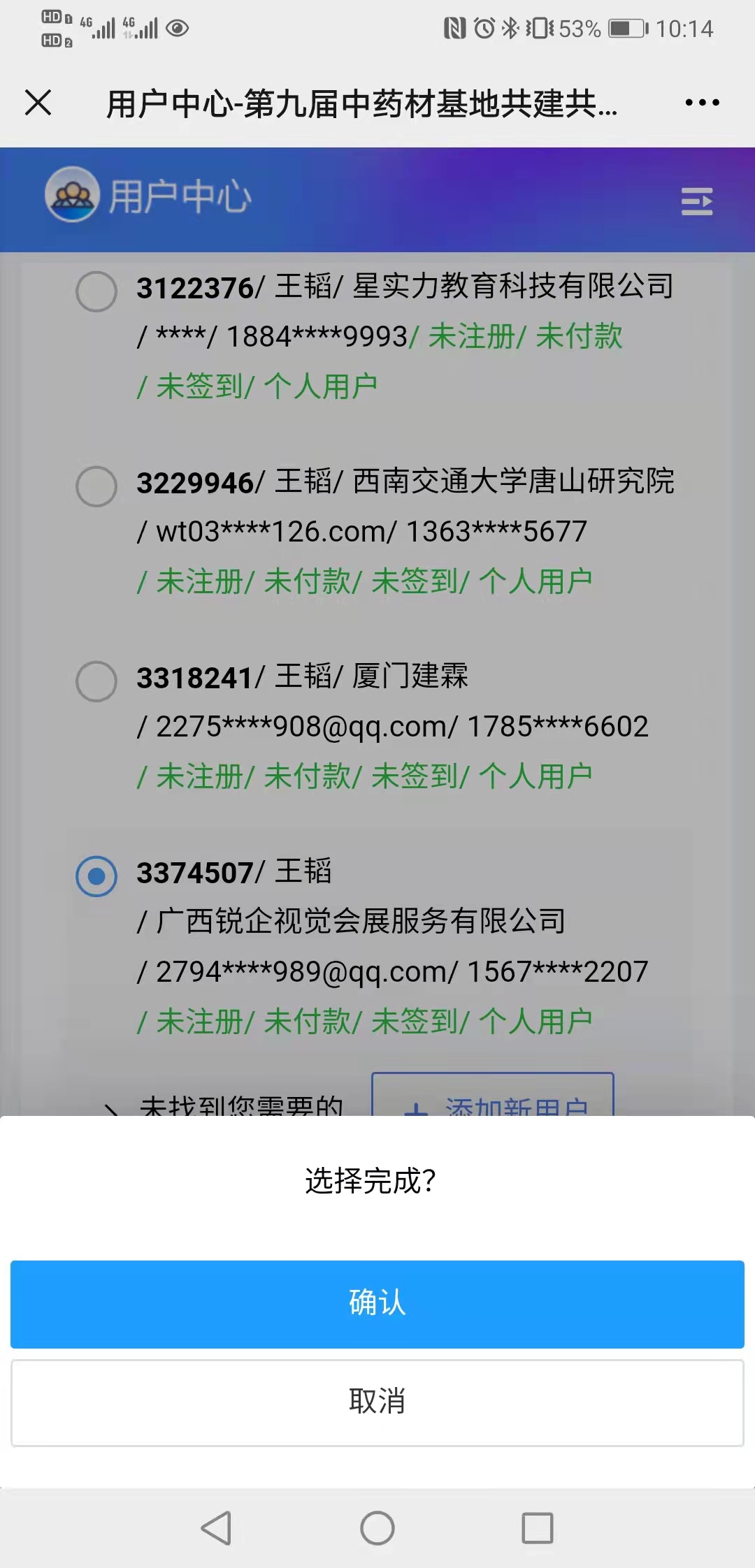This screenshot has width=755, height=1568.
Task: Open the user center hamburger menu
Action: pos(697,201)
